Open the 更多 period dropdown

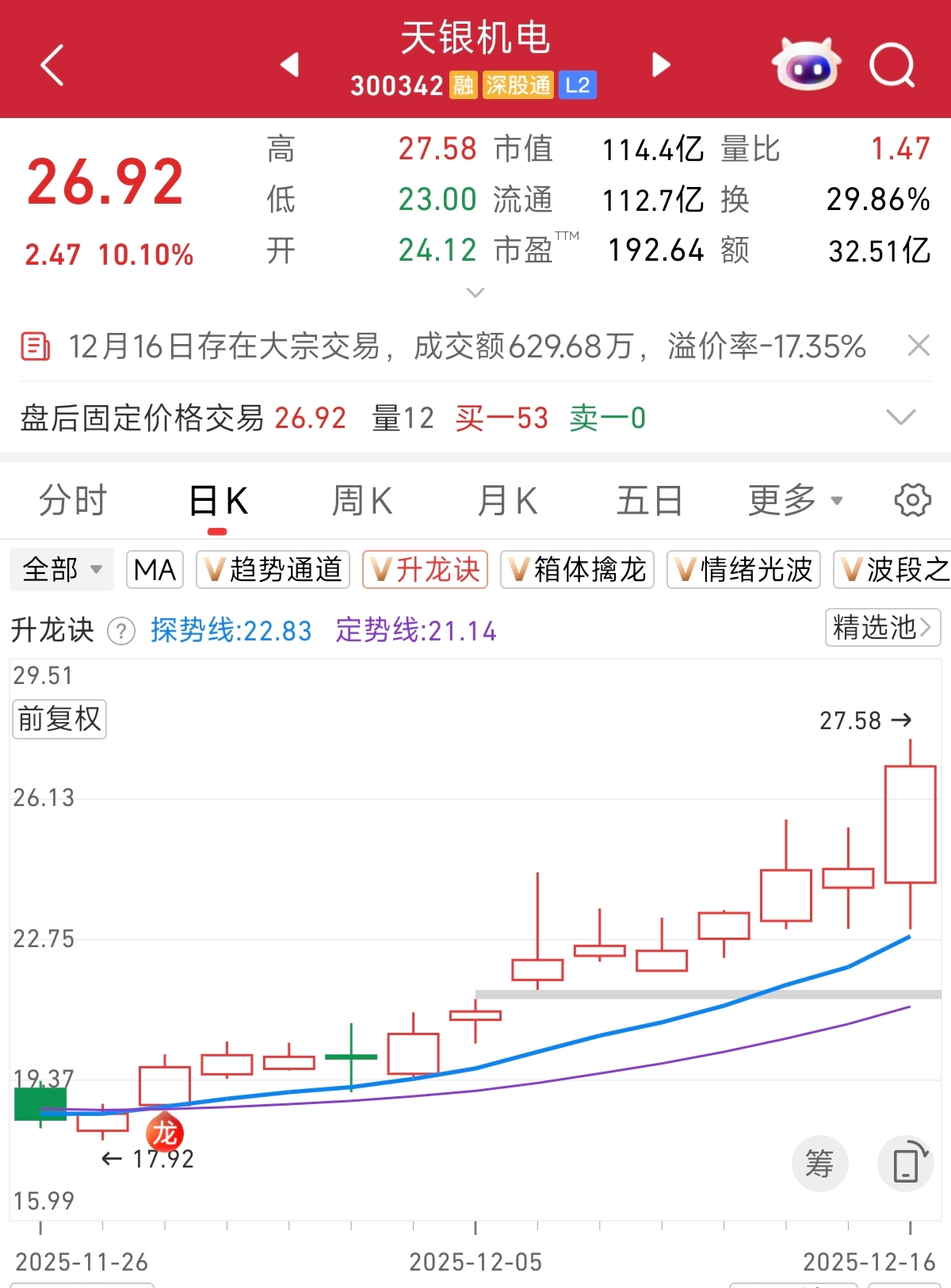795,501
